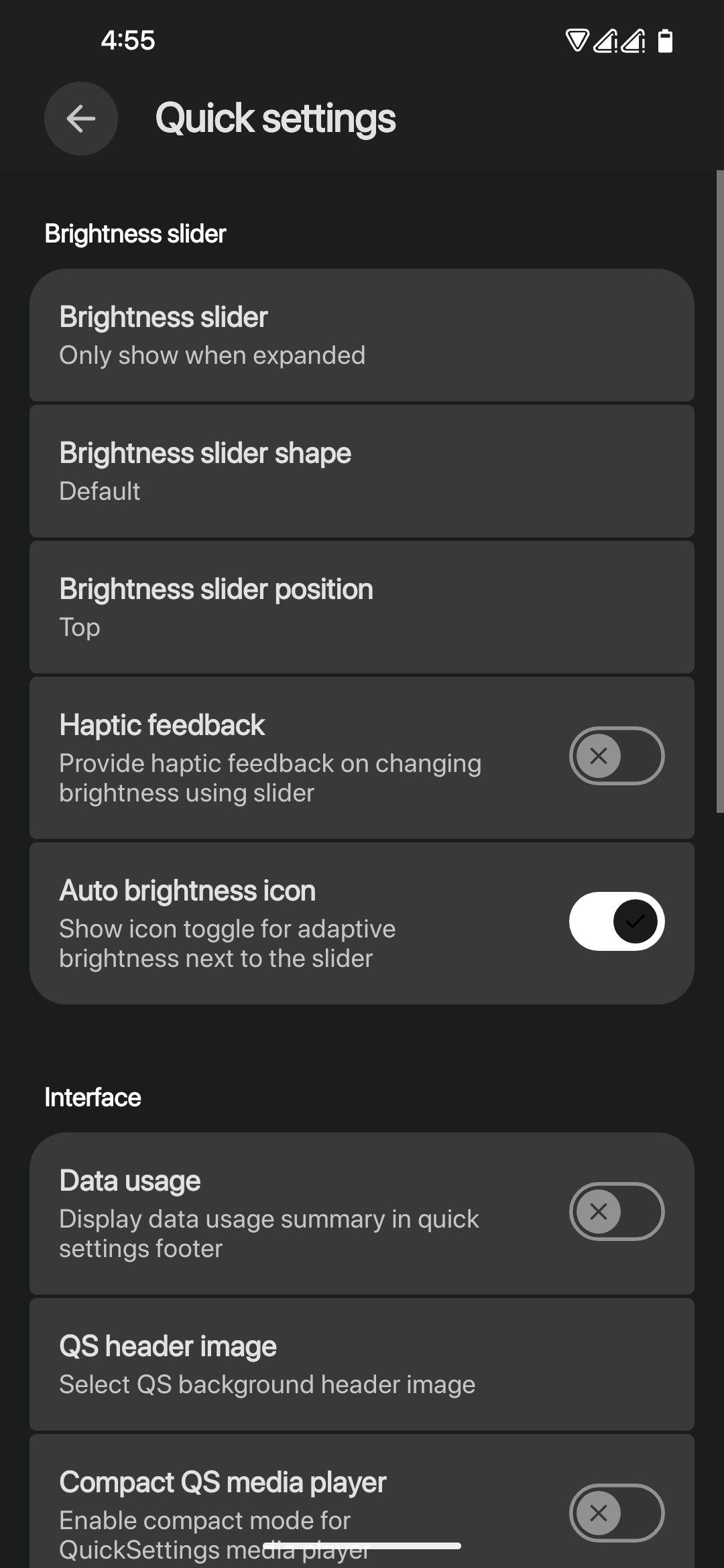Screen dimensions: 724x1568
Task: Enable Haptic feedback switch
Action: click(617, 756)
